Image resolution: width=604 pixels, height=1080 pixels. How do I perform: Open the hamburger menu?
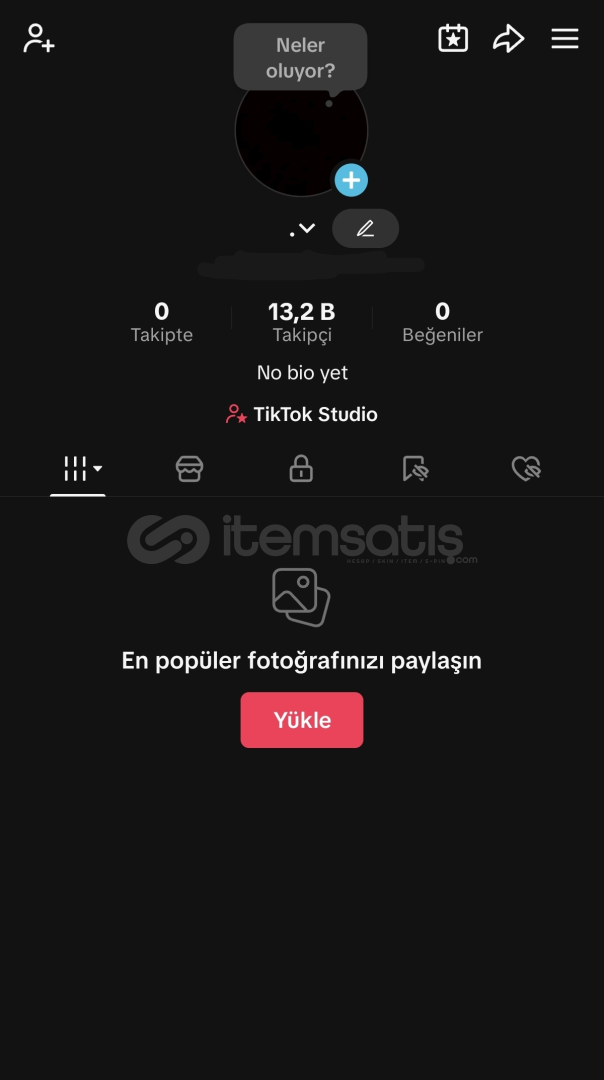pos(565,39)
